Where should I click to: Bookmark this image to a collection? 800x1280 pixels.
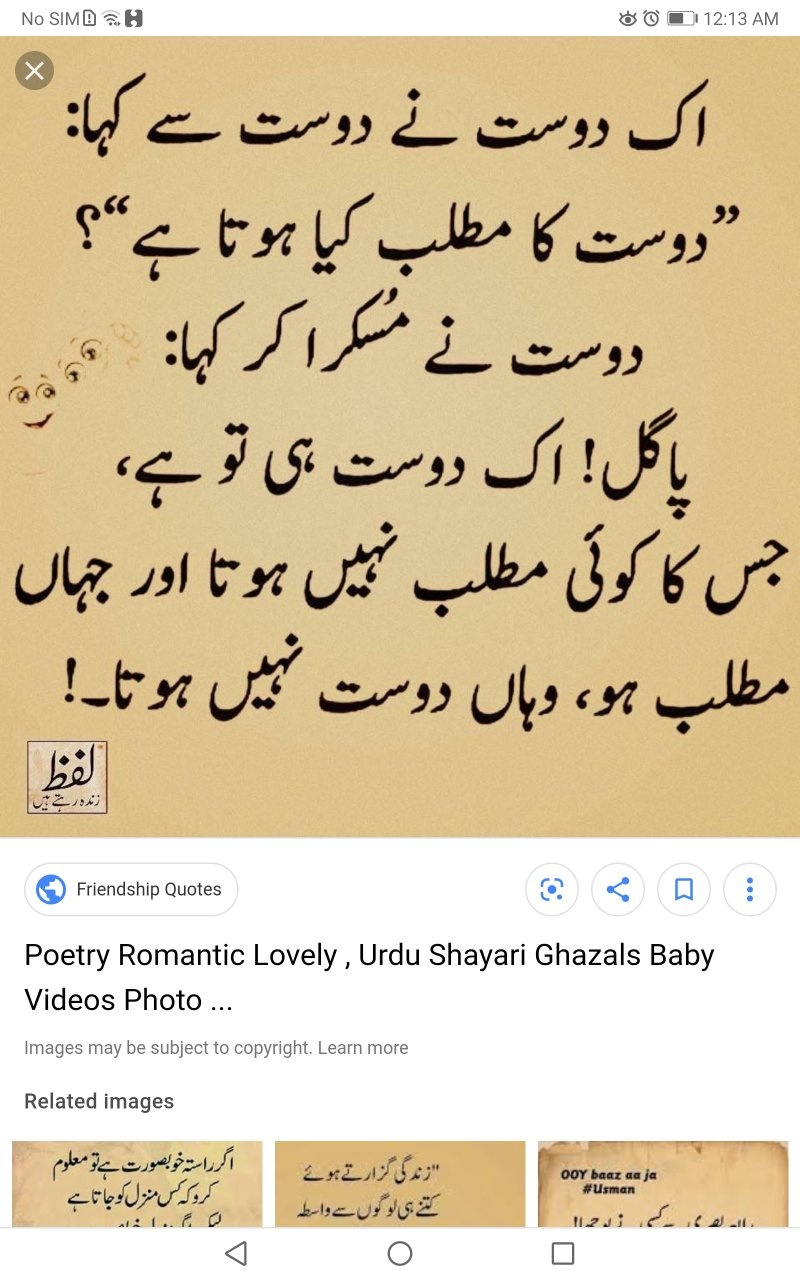tap(684, 889)
